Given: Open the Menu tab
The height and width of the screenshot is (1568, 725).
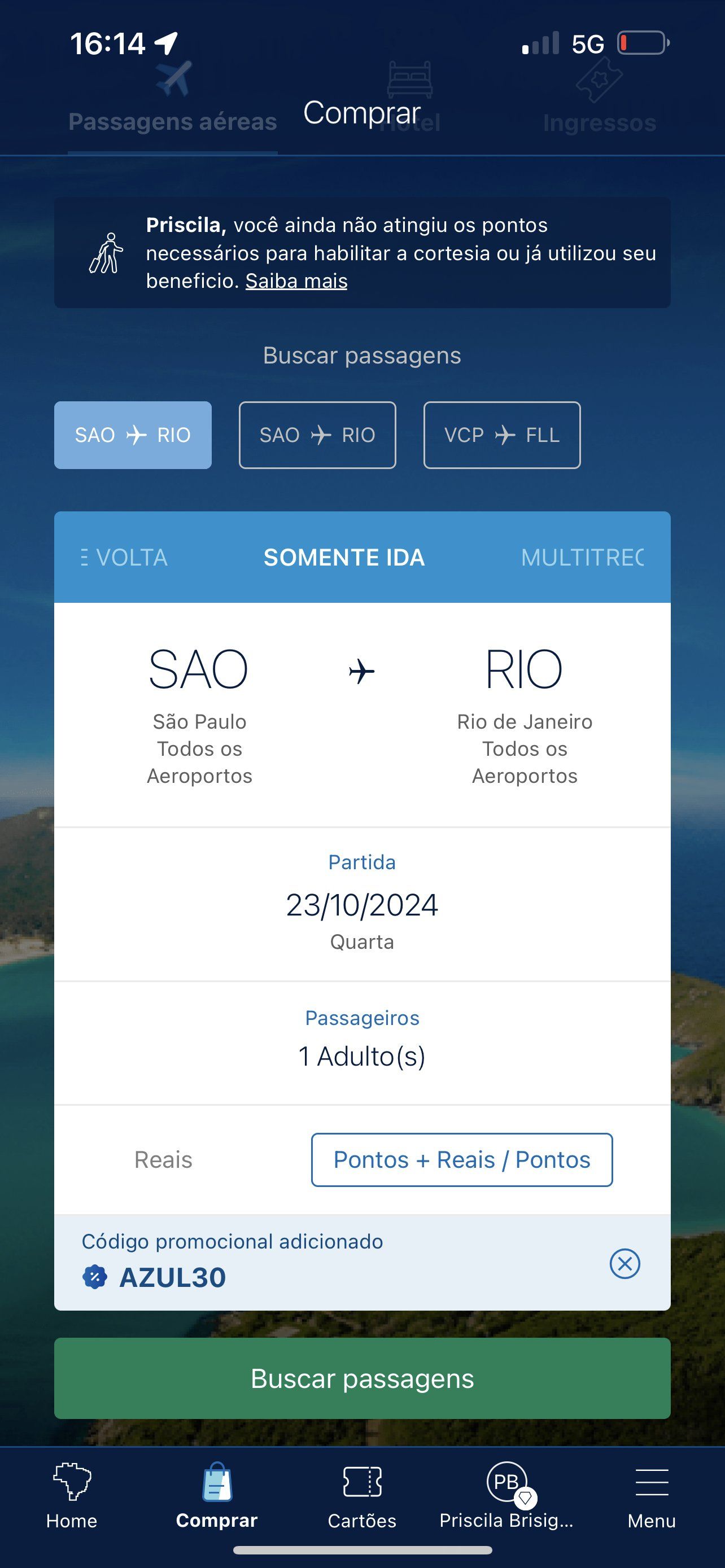Looking at the screenshot, I should (x=652, y=1496).
